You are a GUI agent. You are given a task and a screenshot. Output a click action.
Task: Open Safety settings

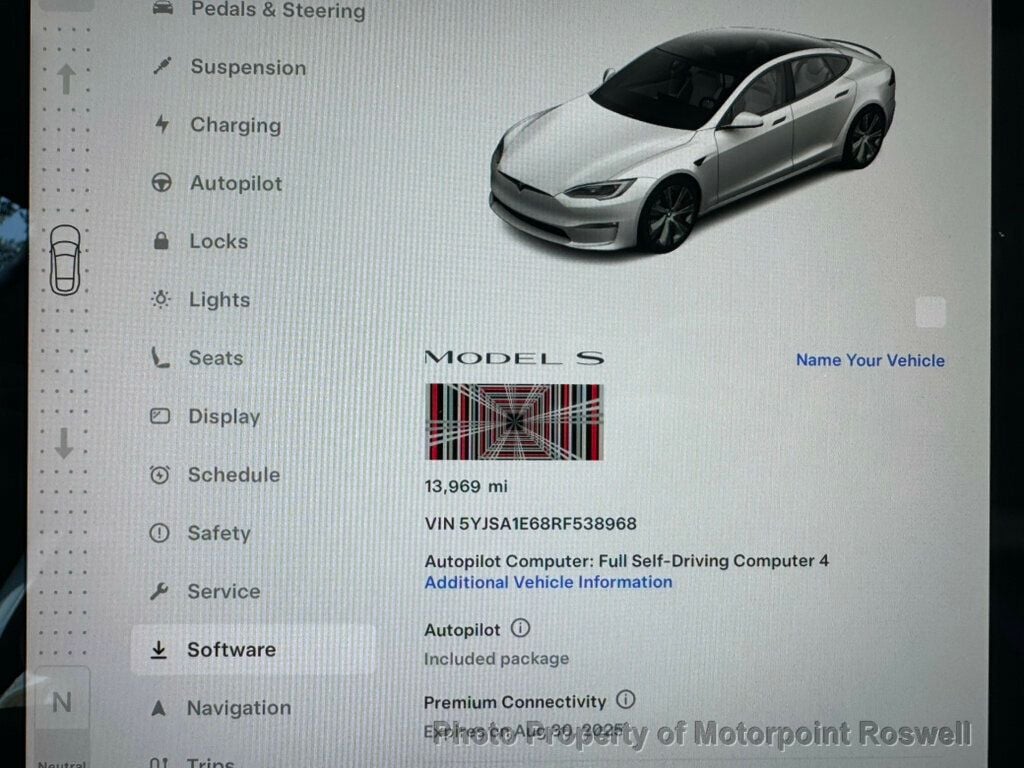click(x=218, y=533)
